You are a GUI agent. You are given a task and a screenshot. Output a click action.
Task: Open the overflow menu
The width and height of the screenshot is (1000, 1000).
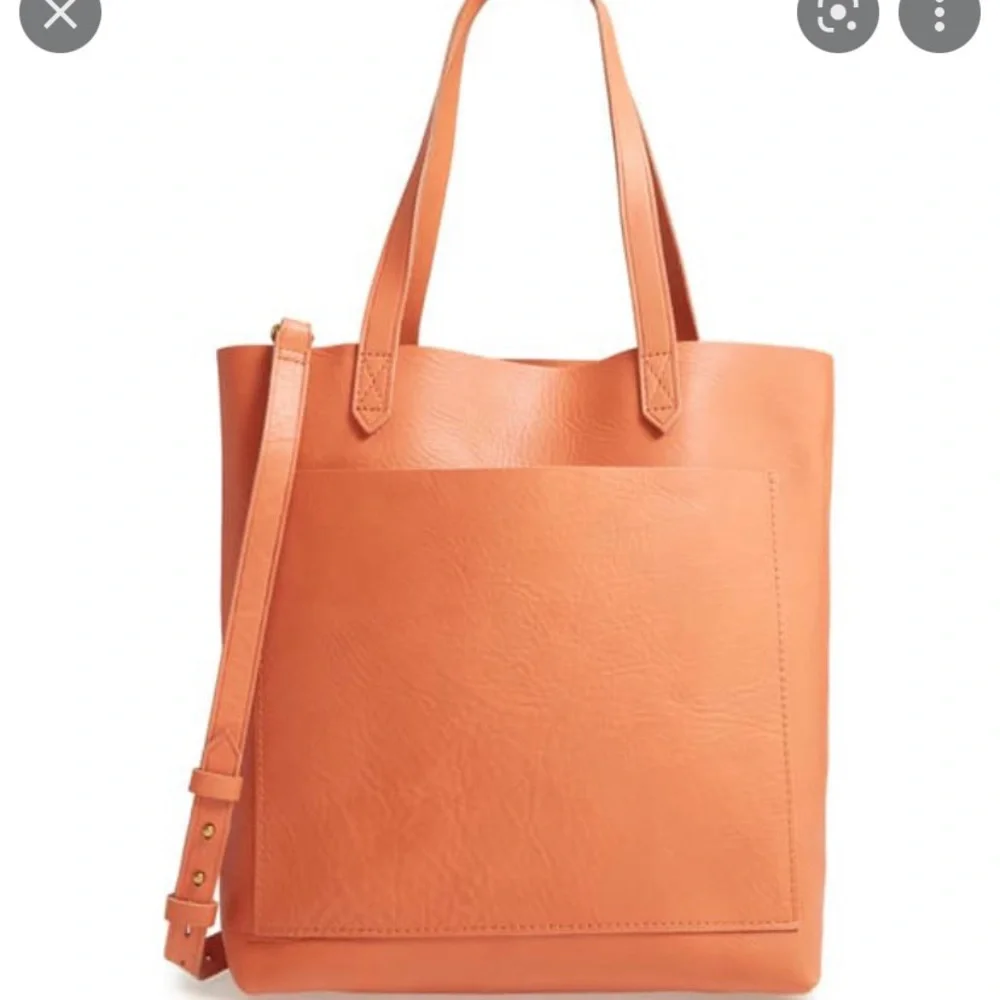click(x=939, y=14)
